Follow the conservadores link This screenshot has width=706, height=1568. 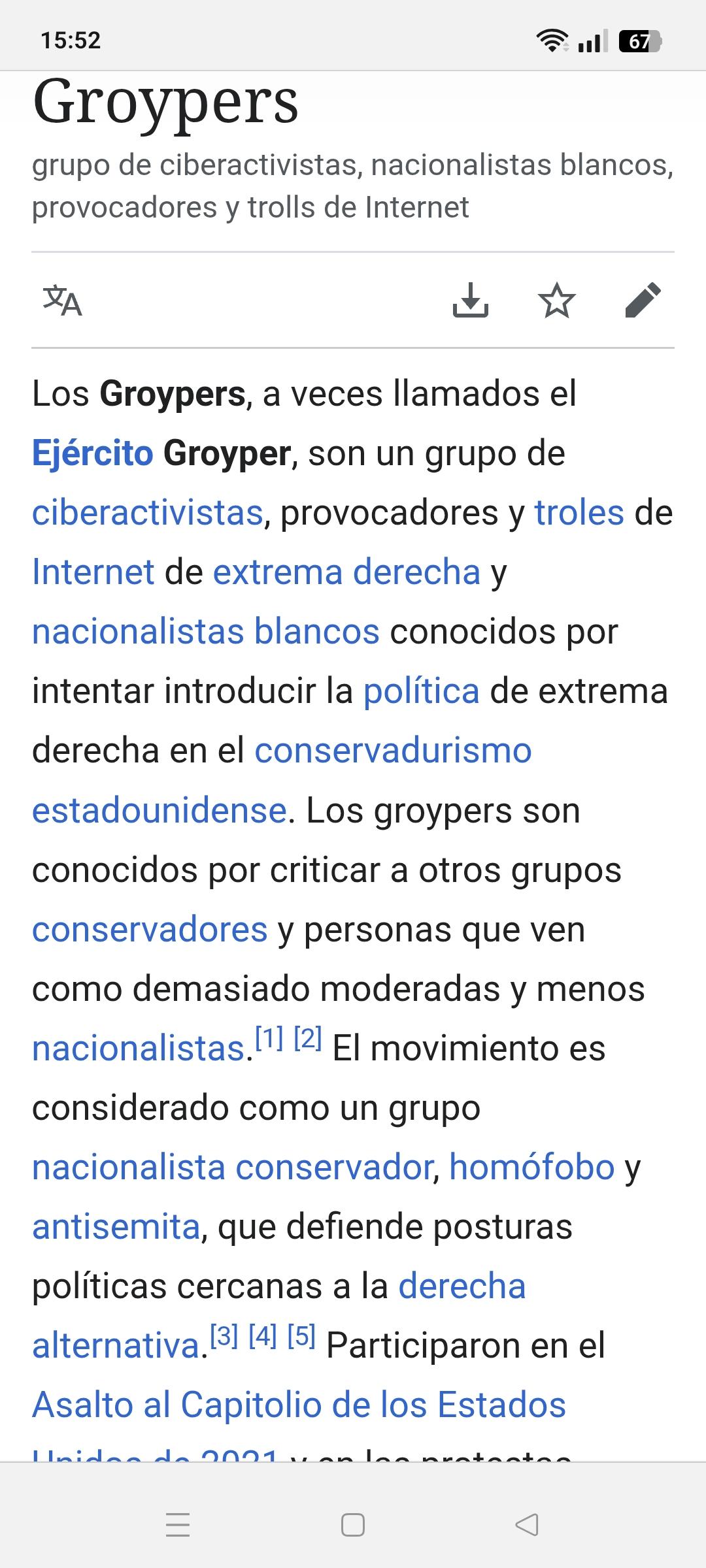[150, 929]
